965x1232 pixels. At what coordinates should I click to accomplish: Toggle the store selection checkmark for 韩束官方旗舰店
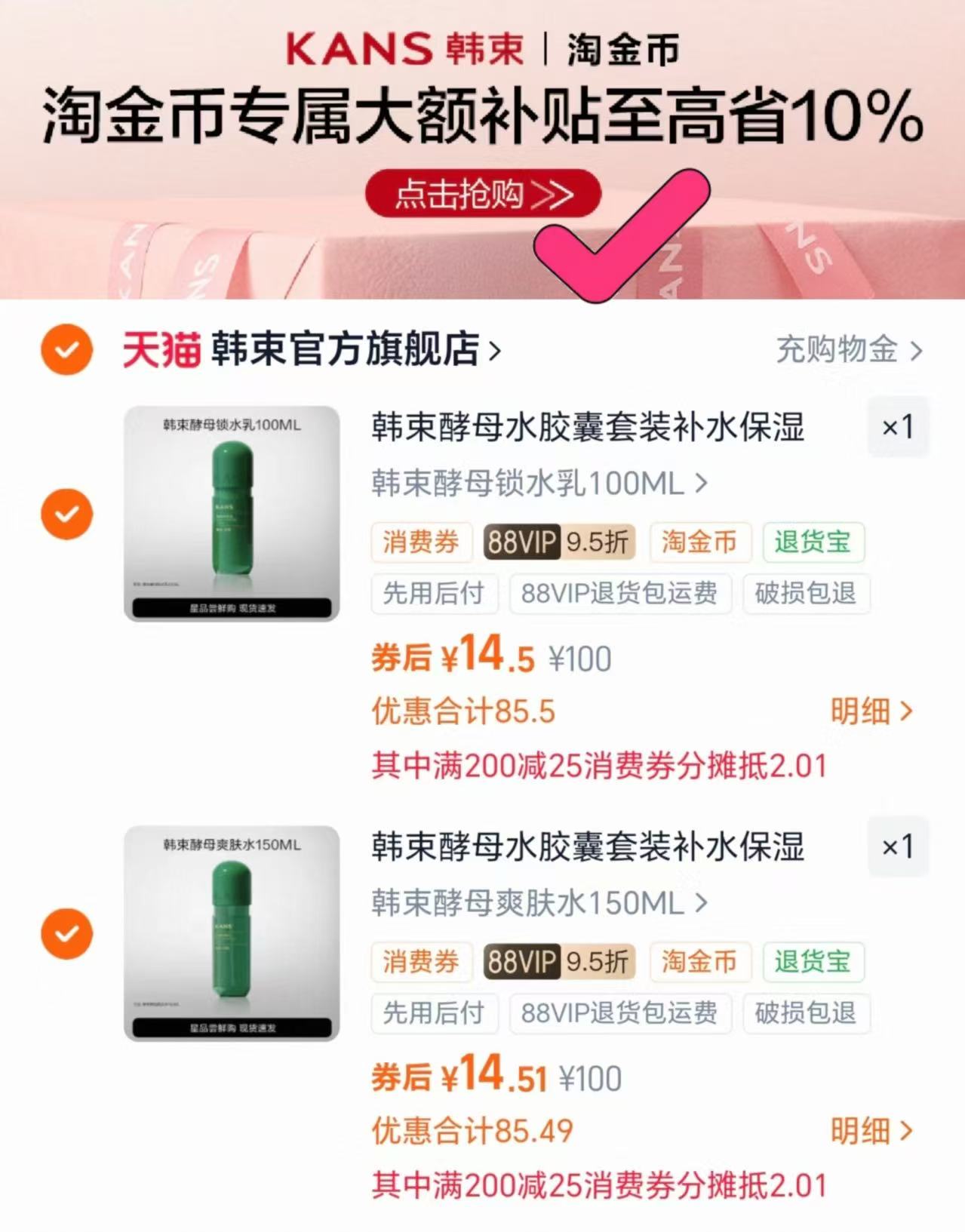(x=66, y=349)
